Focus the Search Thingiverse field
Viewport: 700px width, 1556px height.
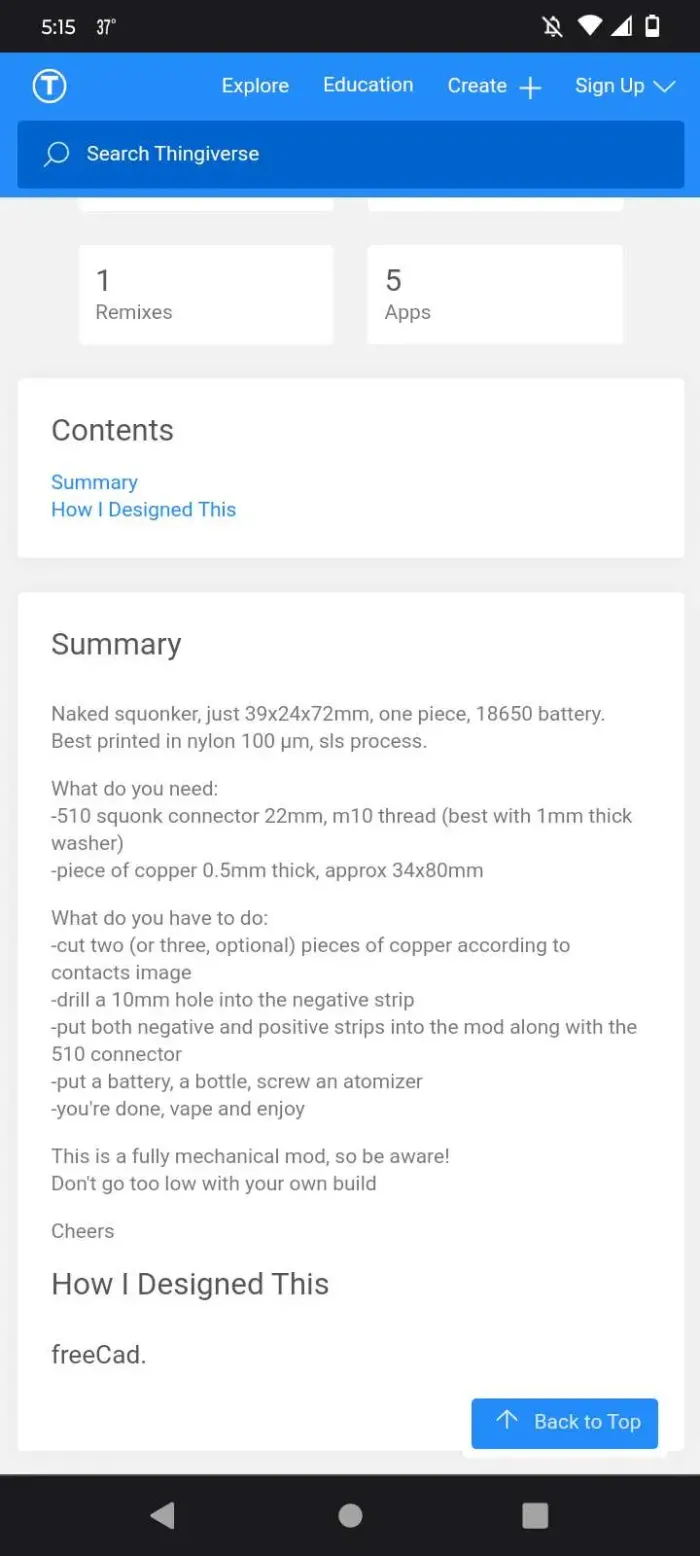click(x=351, y=154)
